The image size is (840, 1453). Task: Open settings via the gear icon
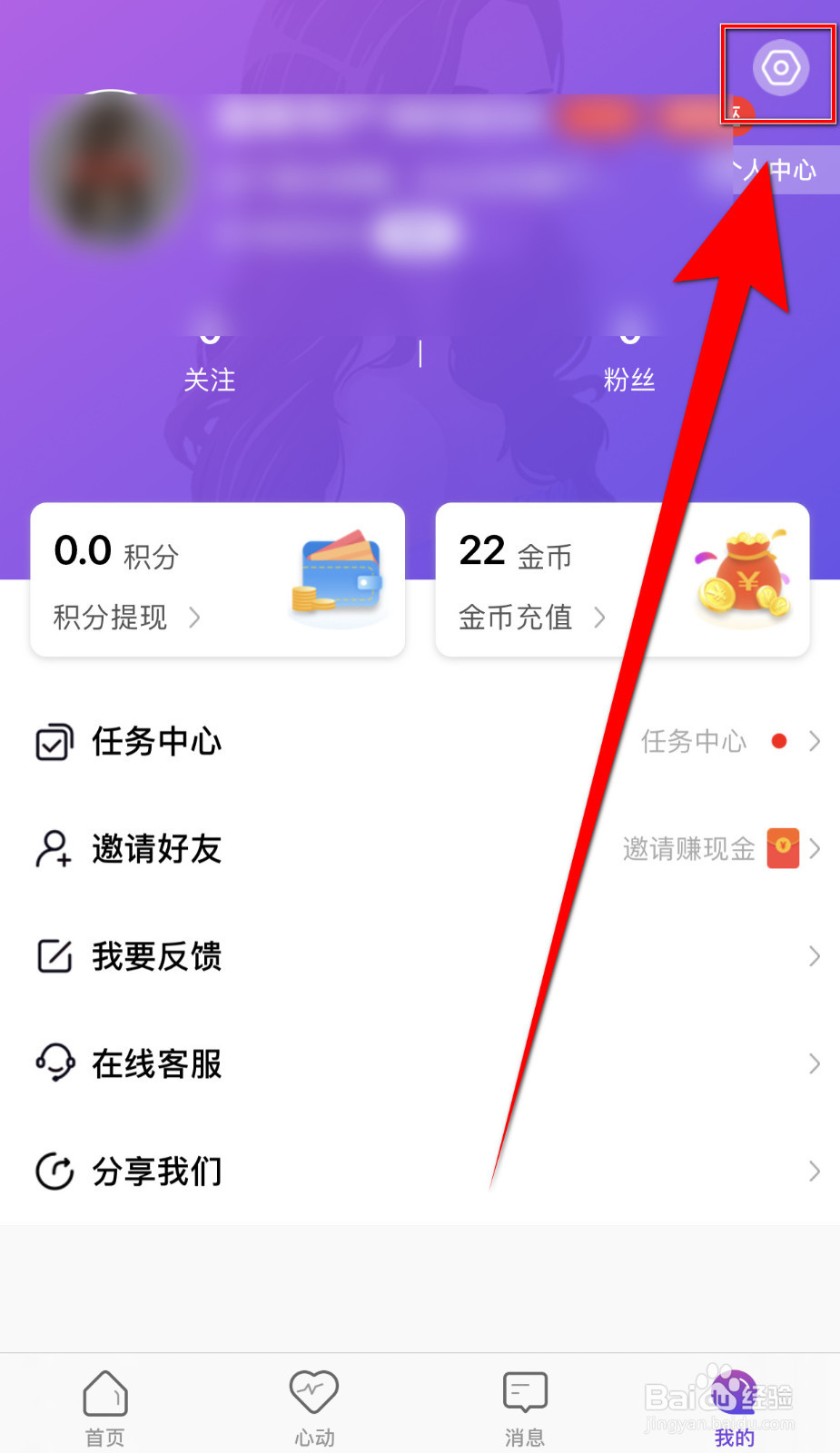coord(779,67)
